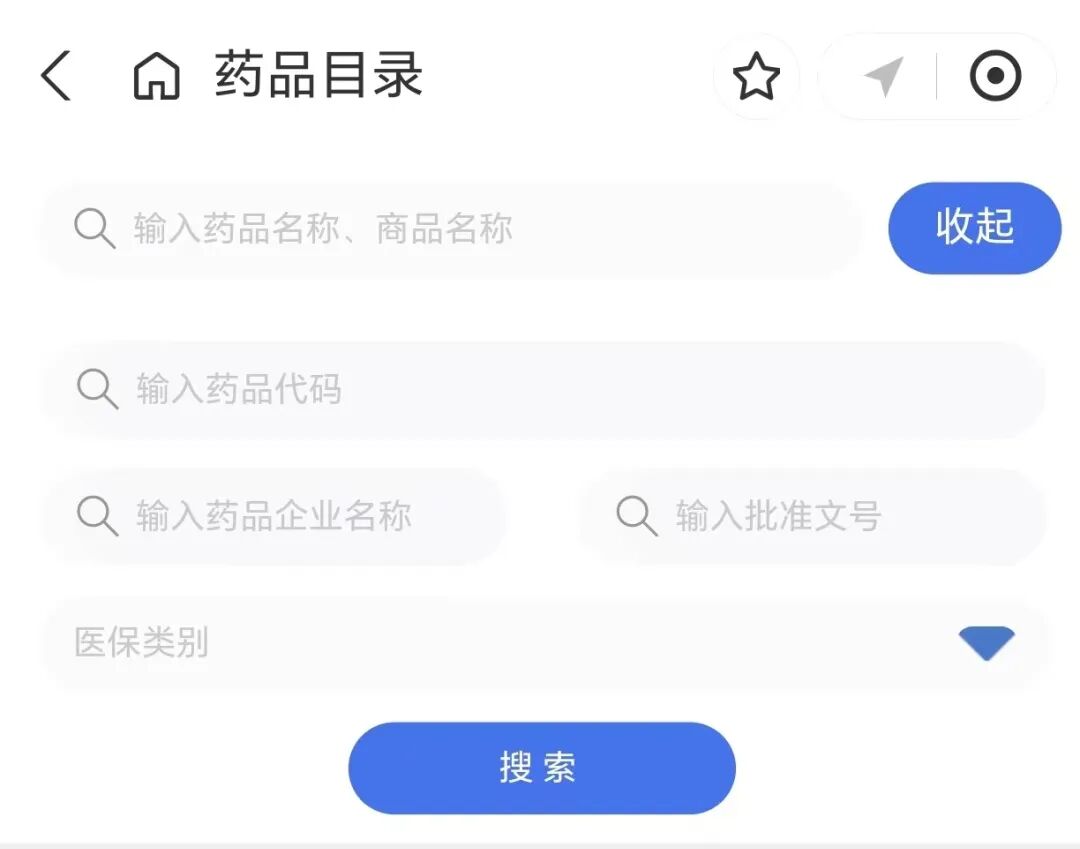The height and width of the screenshot is (849, 1080).
Task: Go back using the left arrow
Action: click(56, 76)
